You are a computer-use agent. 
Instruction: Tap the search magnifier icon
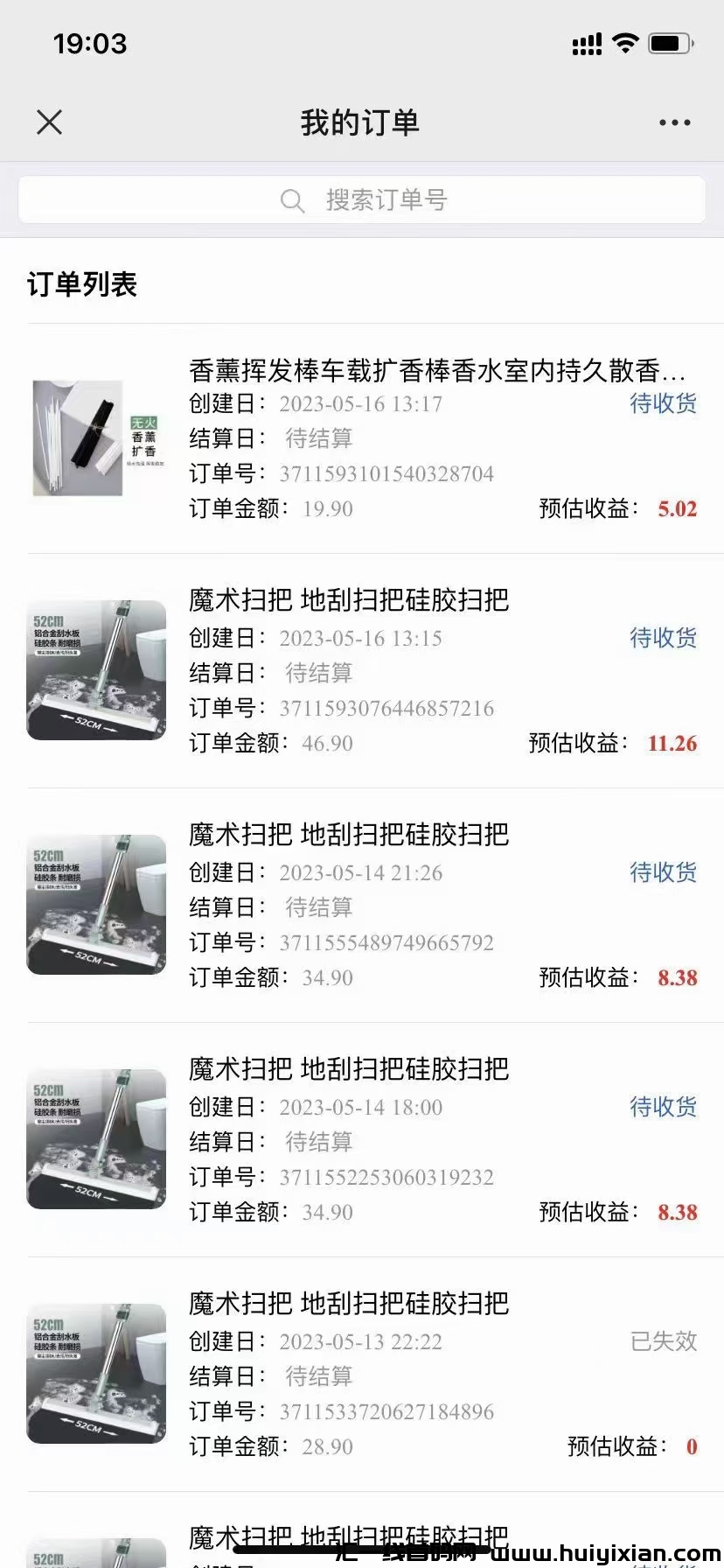coord(293,199)
